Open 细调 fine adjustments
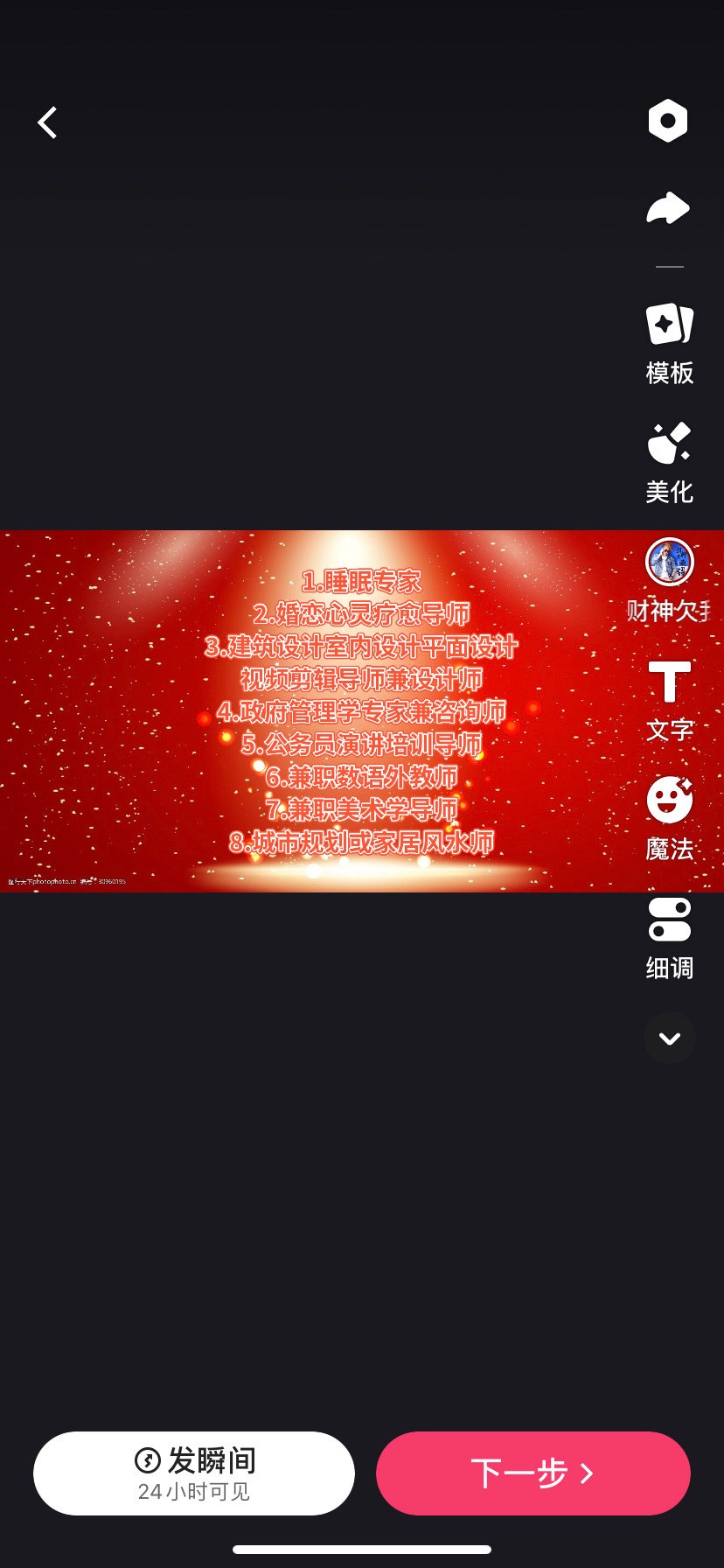724x1568 pixels. pyautogui.click(x=670, y=939)
